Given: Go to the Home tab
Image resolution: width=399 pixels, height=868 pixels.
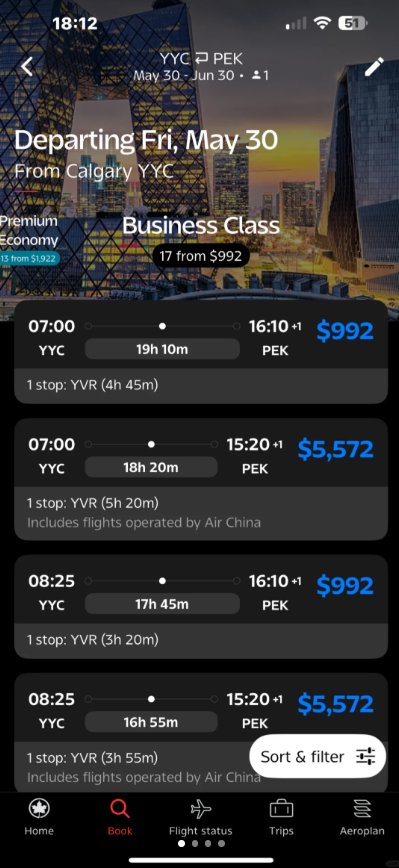Looking at the screenshot, I should tap(39, 818).
